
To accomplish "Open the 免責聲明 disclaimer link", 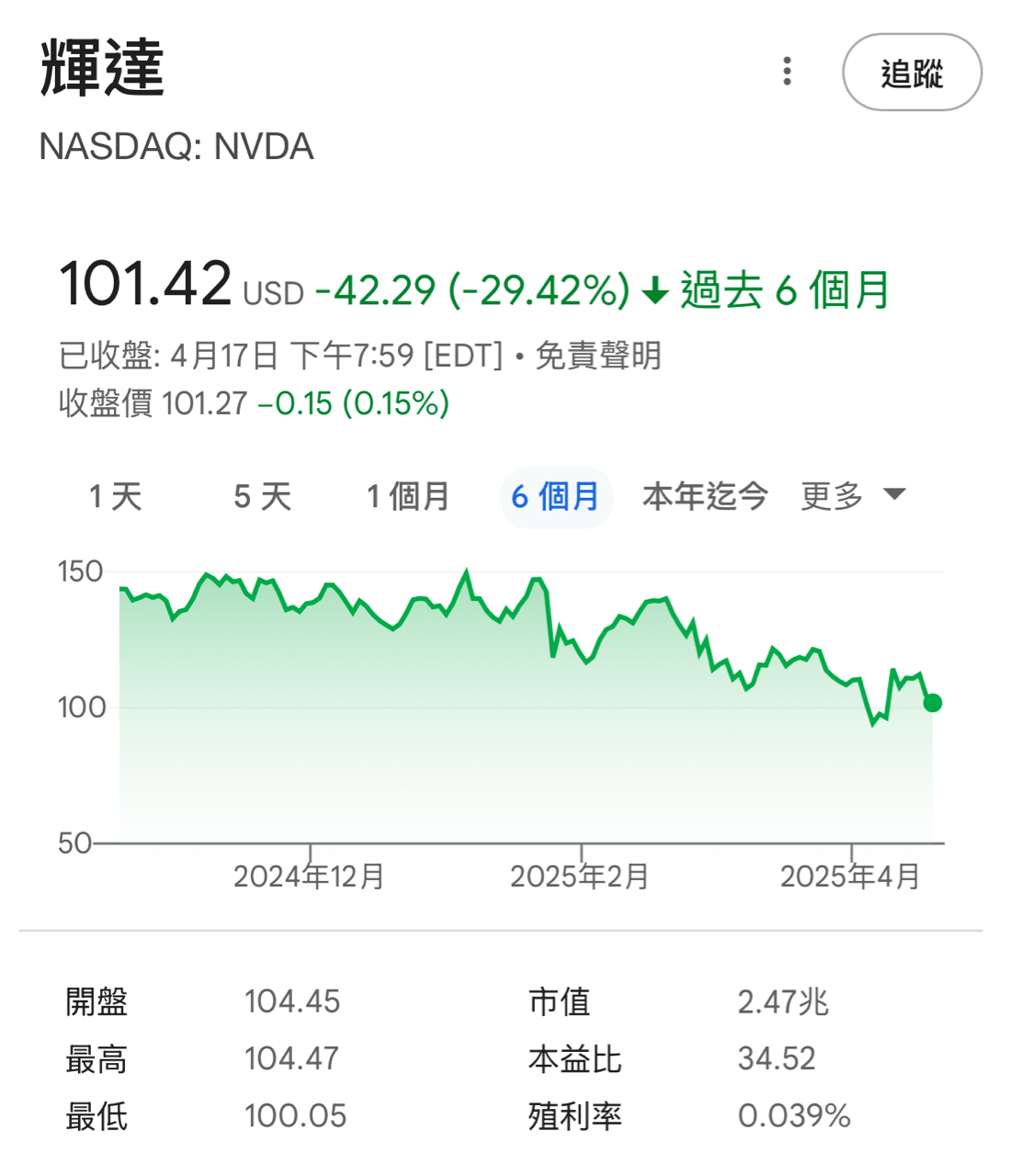I will pyautogui.click(x=598, y=356).
